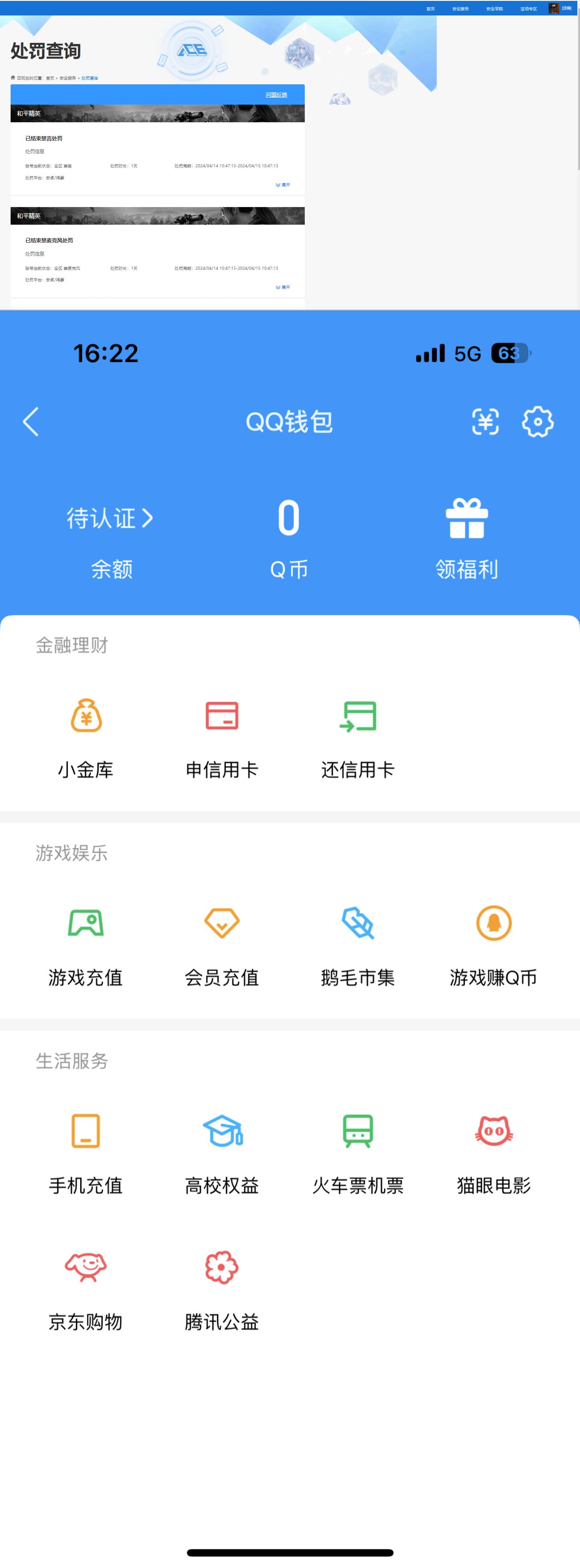Expand the 禁麦克风 punishment record details
580x1568 pixels.
[283, 286]
